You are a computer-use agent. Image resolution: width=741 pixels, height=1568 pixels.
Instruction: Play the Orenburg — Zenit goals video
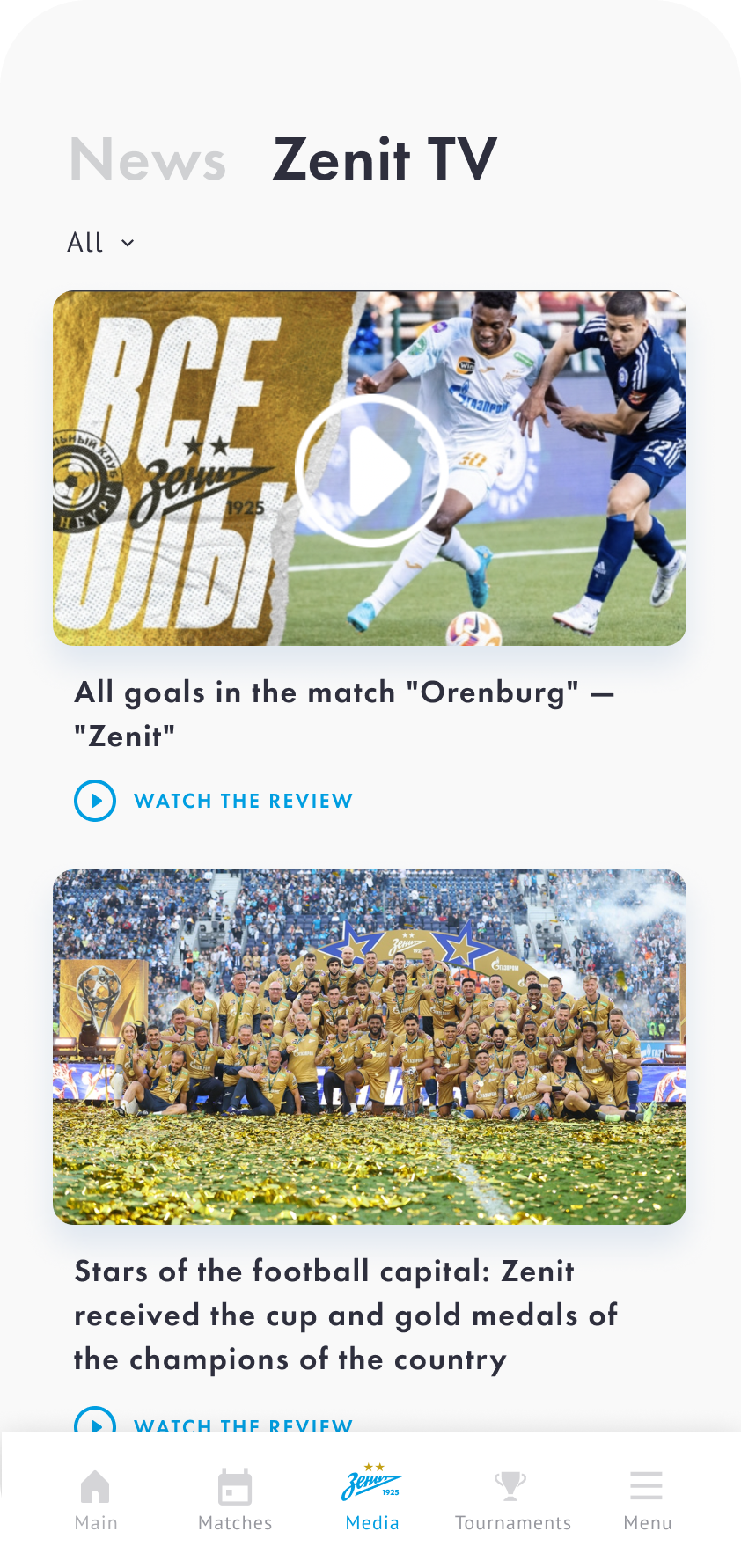[370, 470]
